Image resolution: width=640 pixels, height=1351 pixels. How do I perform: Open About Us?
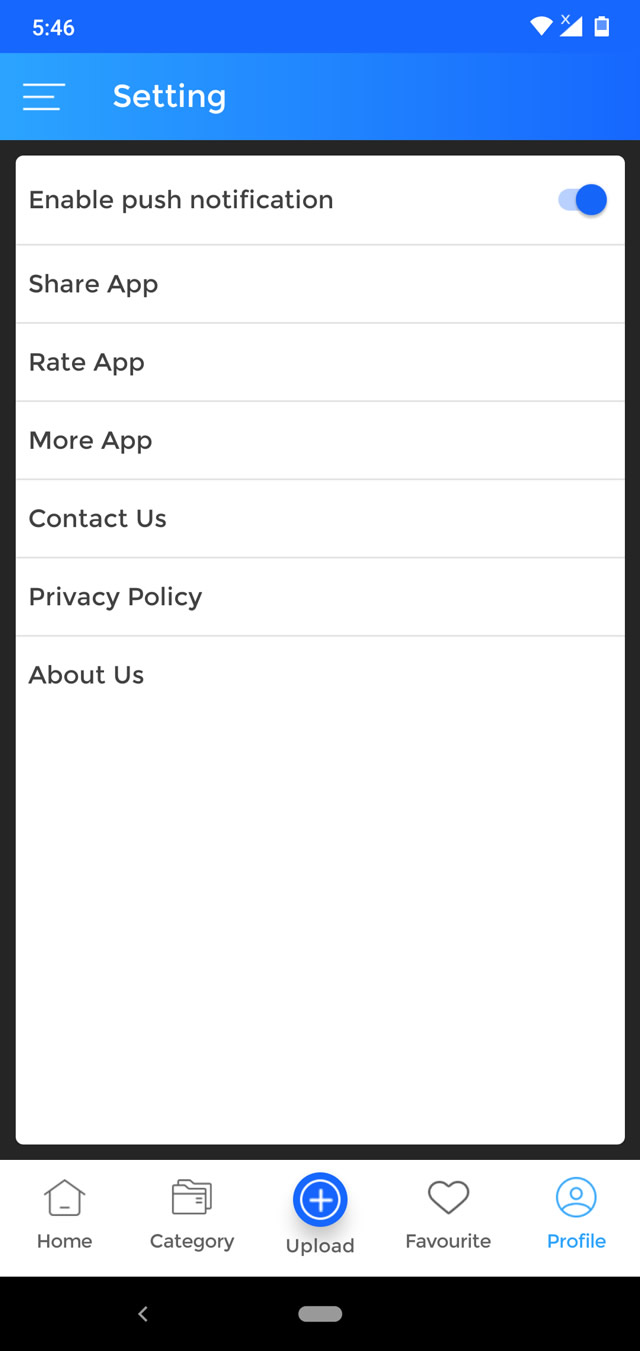(320, 675)
